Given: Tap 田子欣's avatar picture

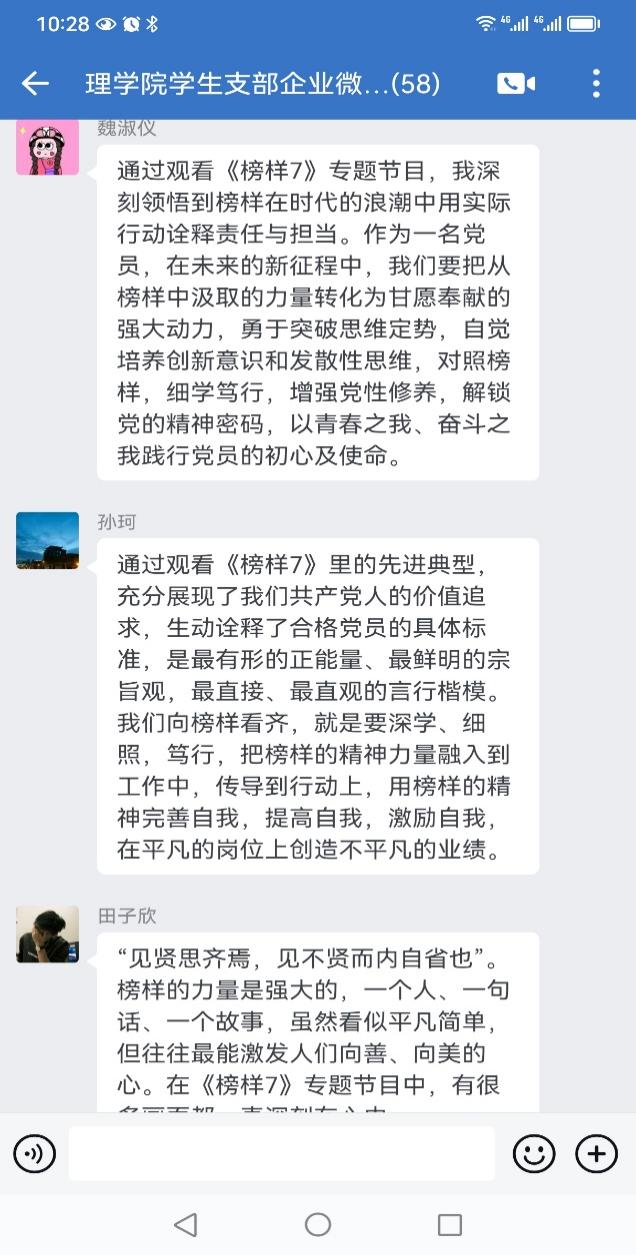Looking at the screenshot, I should tap(47, 935).
